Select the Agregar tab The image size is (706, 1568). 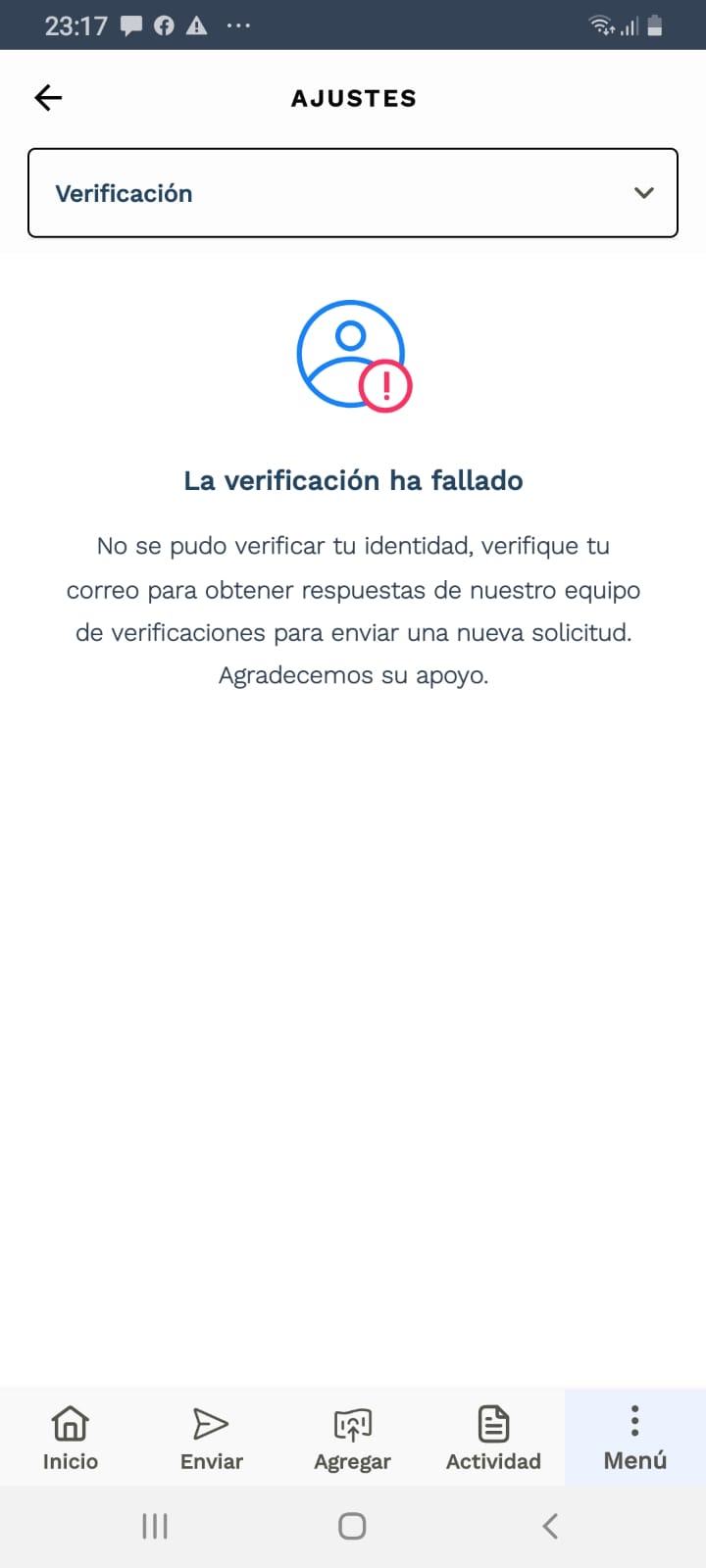click(x=353, y=1437)
